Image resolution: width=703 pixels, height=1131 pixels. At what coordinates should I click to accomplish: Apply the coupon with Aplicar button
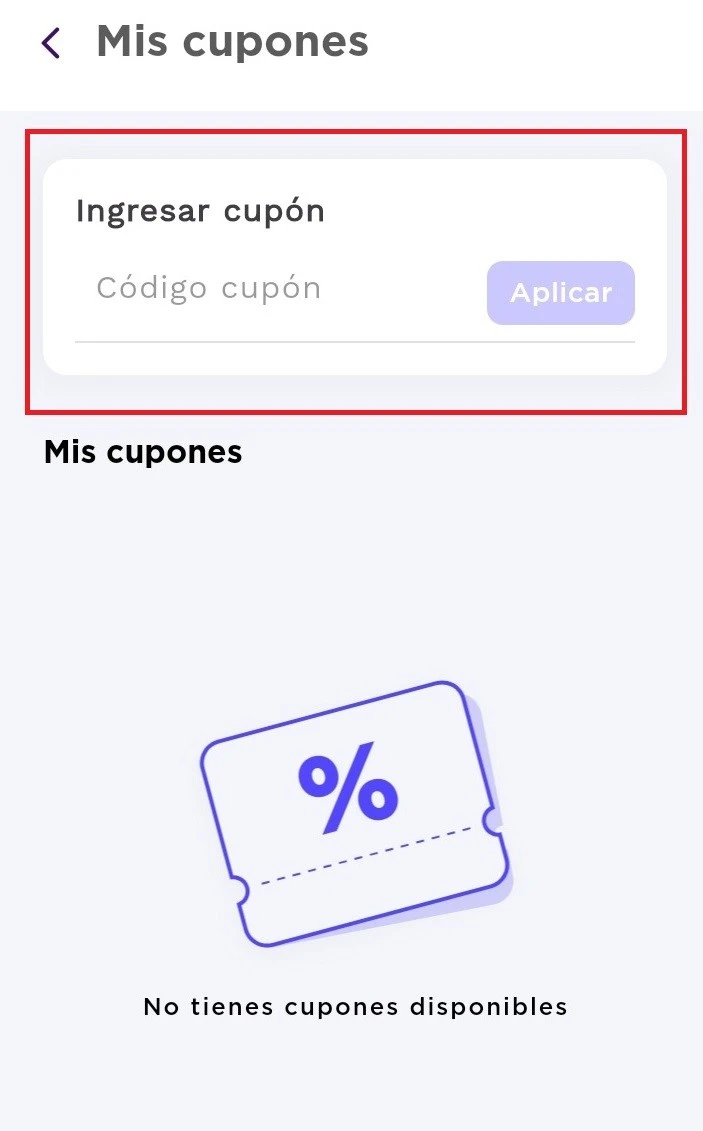(x=560, y=293)
